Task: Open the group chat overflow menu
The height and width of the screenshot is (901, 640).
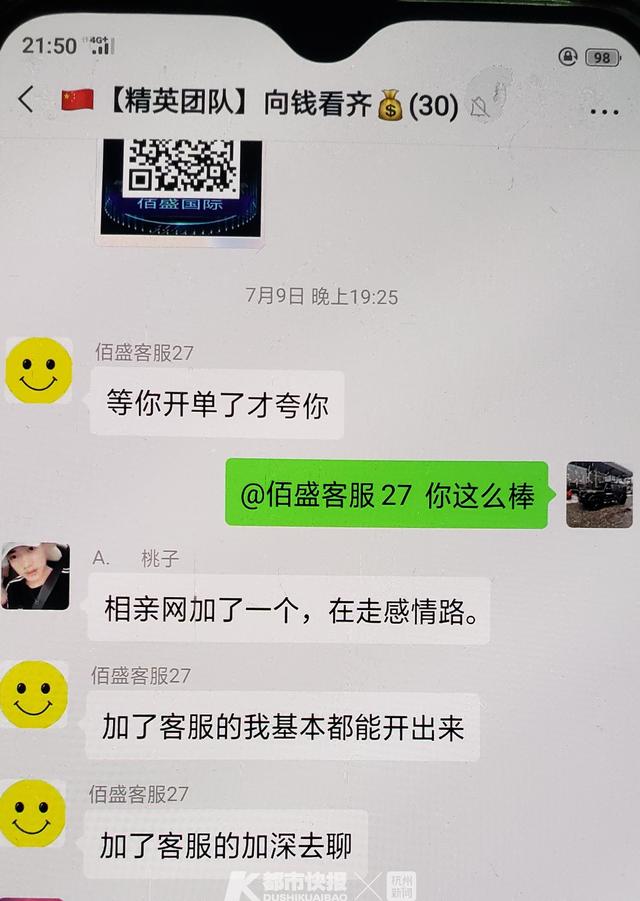Action: pos(605,110)
